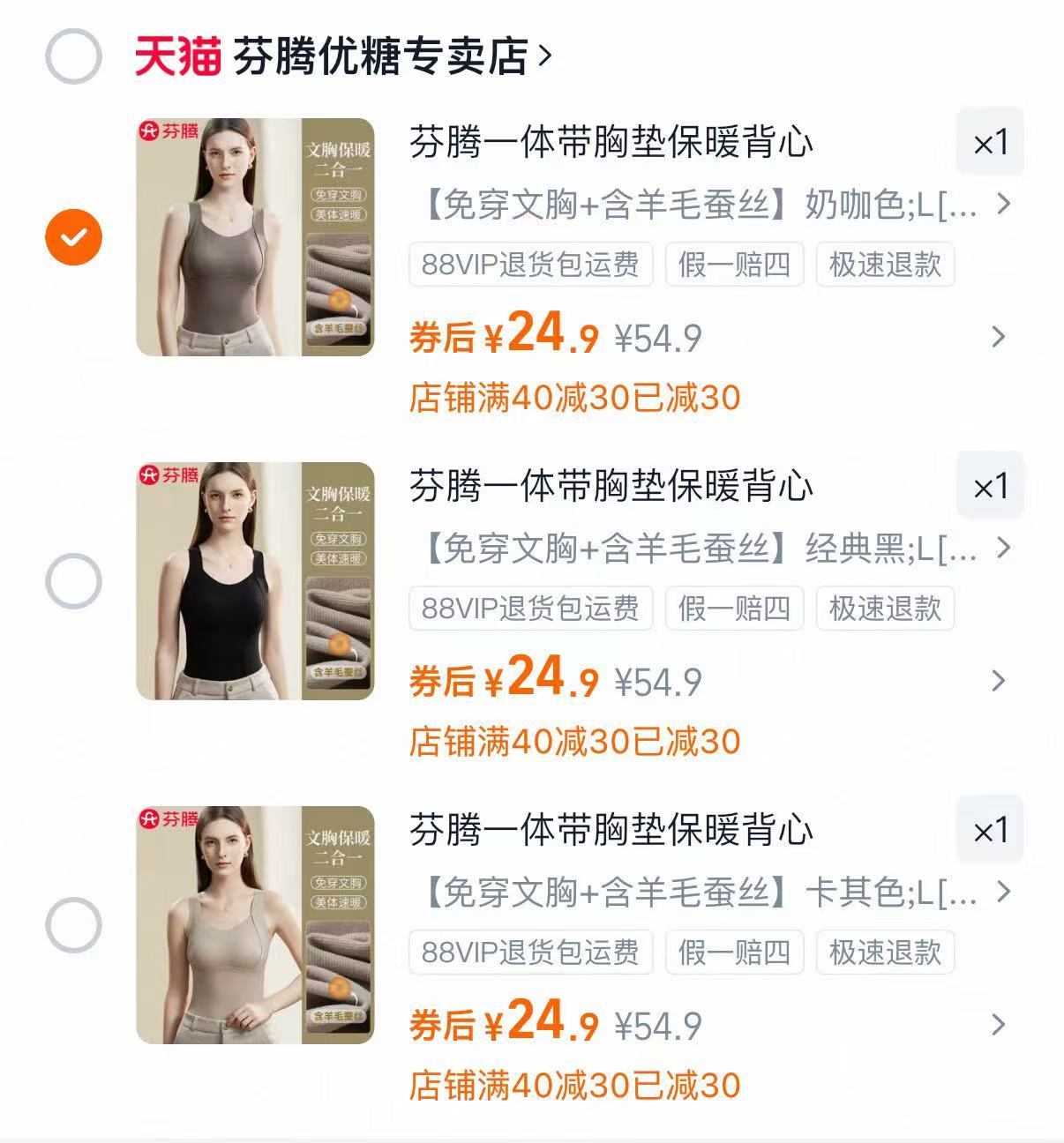Open the 88VIP退货包运费 service tag on first item

point(530,265)
